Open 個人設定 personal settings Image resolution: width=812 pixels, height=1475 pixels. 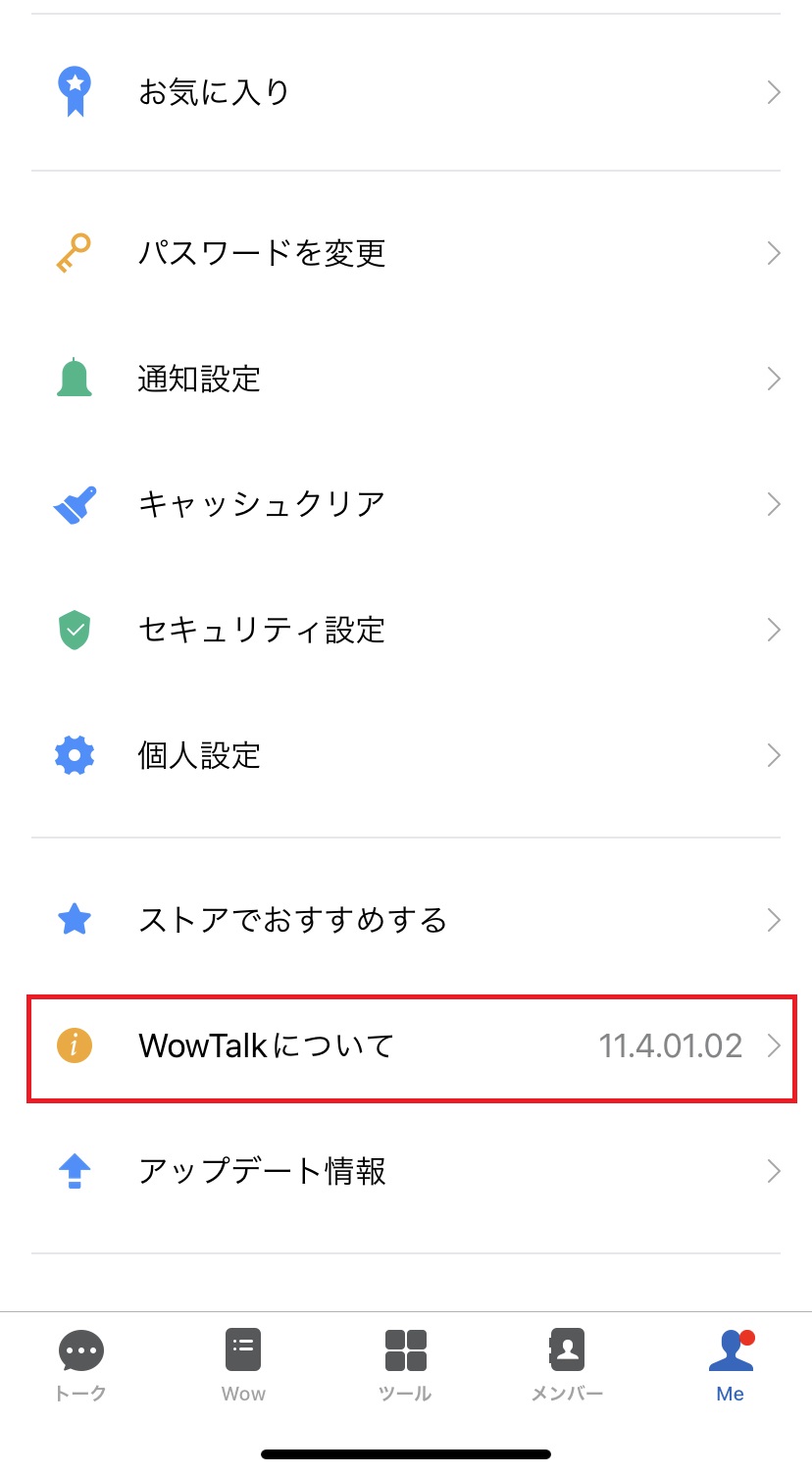pos(406,755)
